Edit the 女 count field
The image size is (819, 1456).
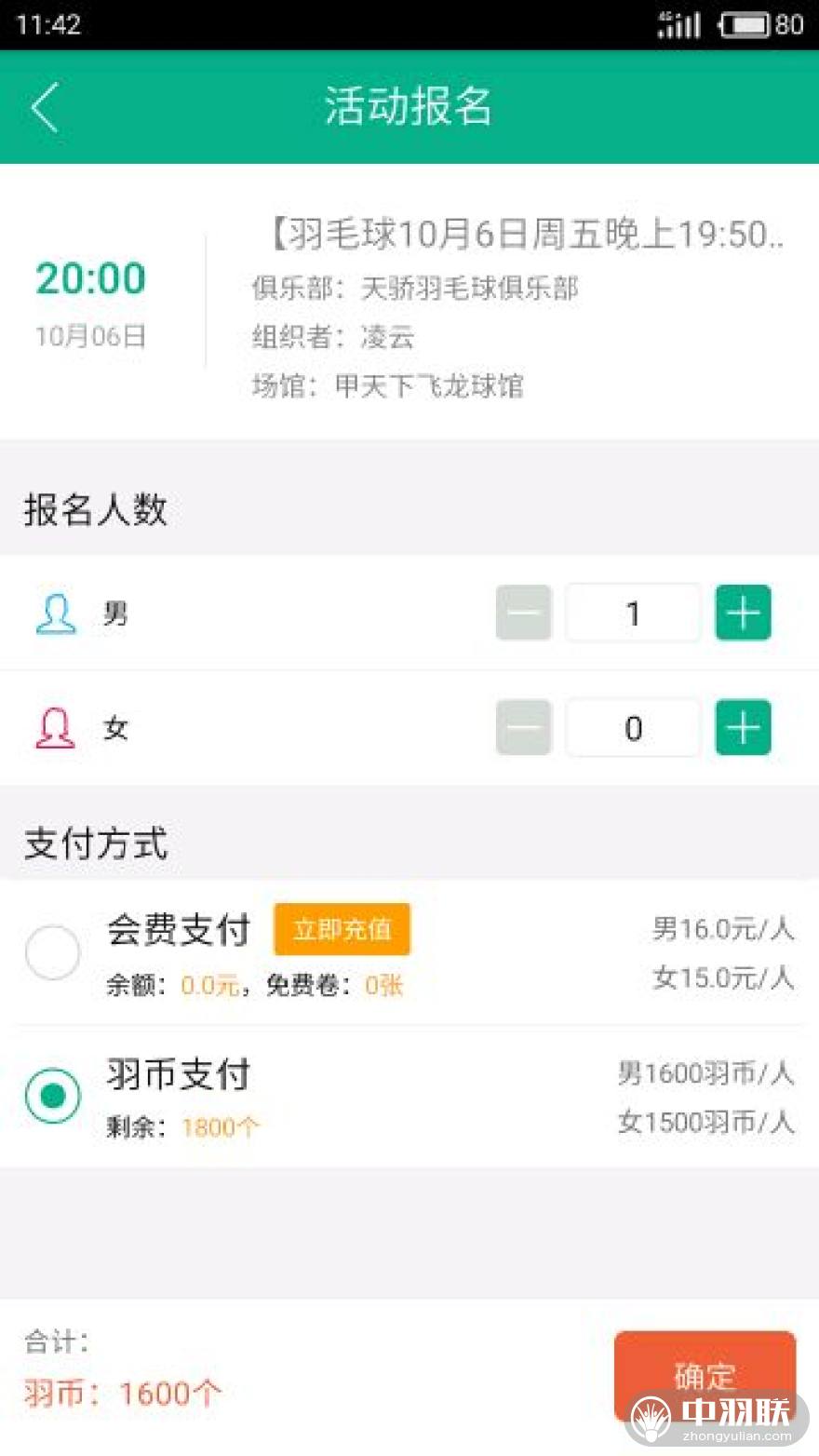[x=633, y=727]
